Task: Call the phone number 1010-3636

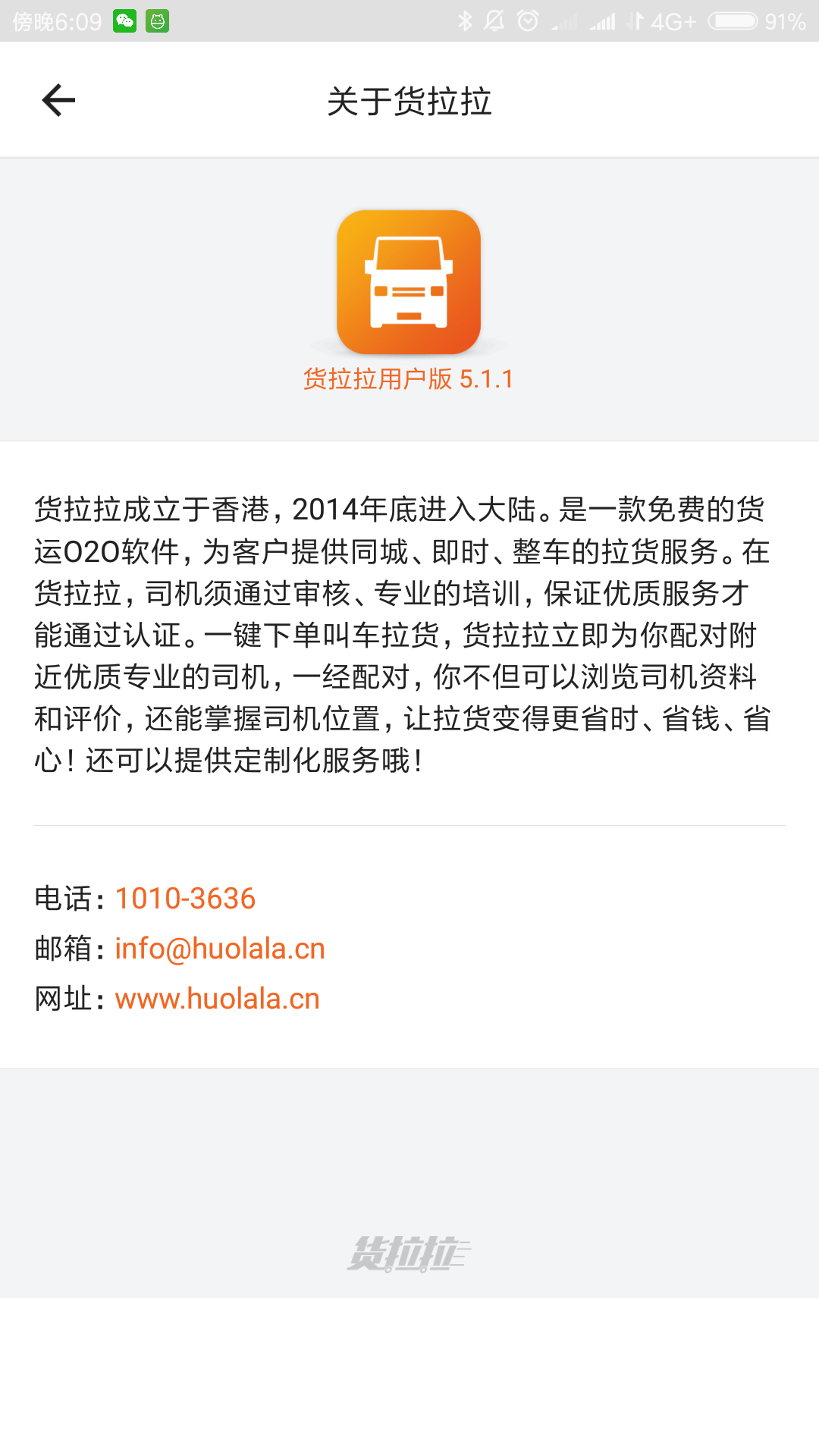Action: [185, 899]
